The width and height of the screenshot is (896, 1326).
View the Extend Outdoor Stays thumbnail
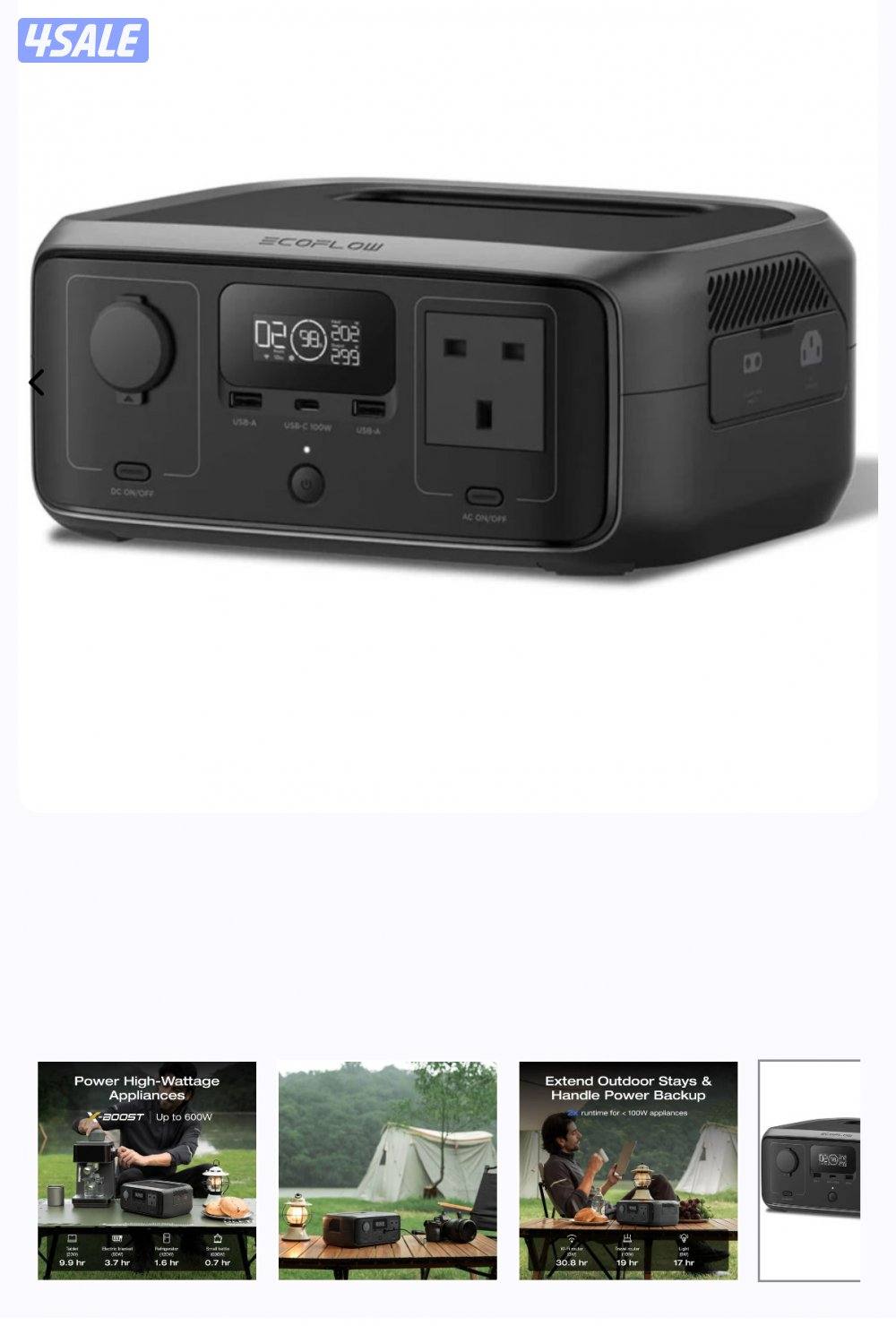(x=628, y=1170)
